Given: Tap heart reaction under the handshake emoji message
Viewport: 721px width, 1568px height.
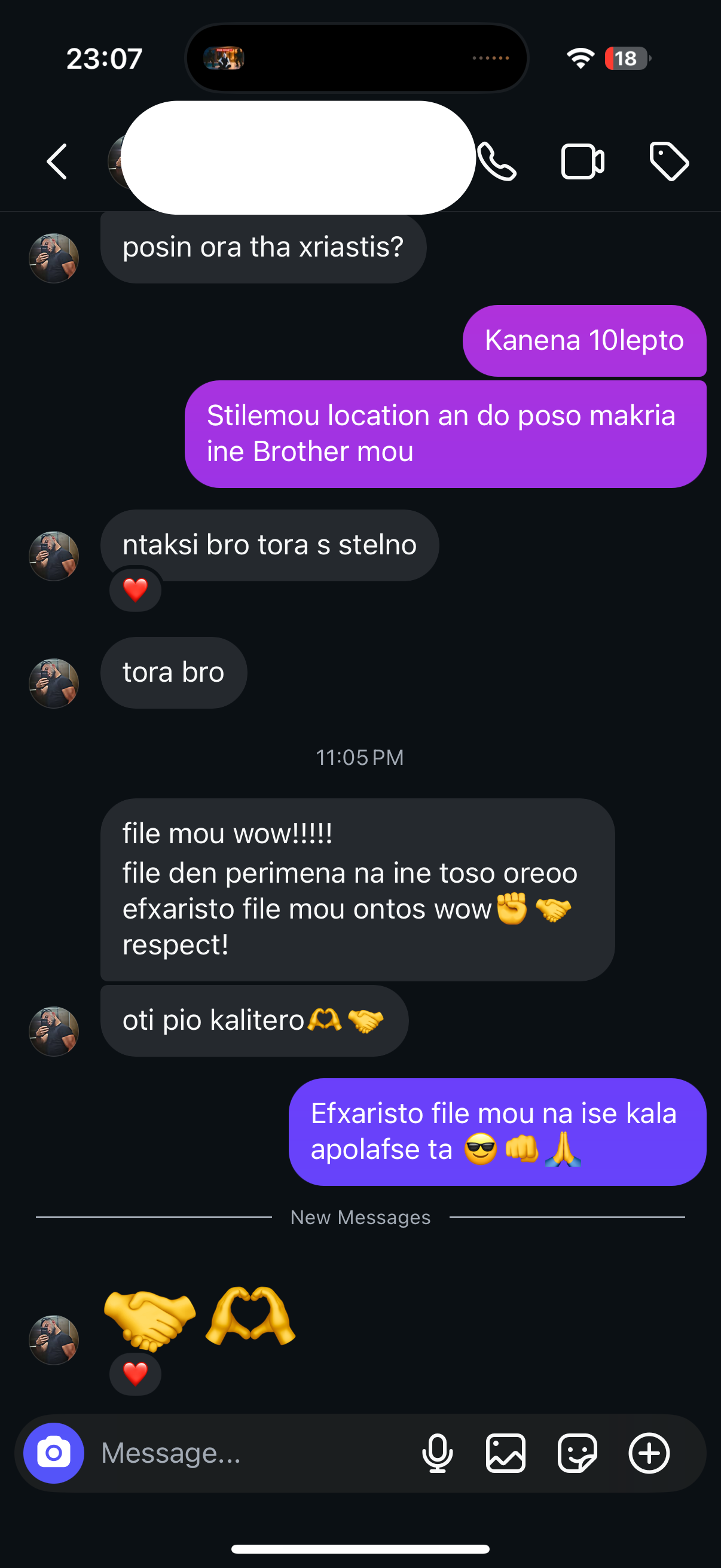Looking at the screenshot, I should [x=135, y=1373].
